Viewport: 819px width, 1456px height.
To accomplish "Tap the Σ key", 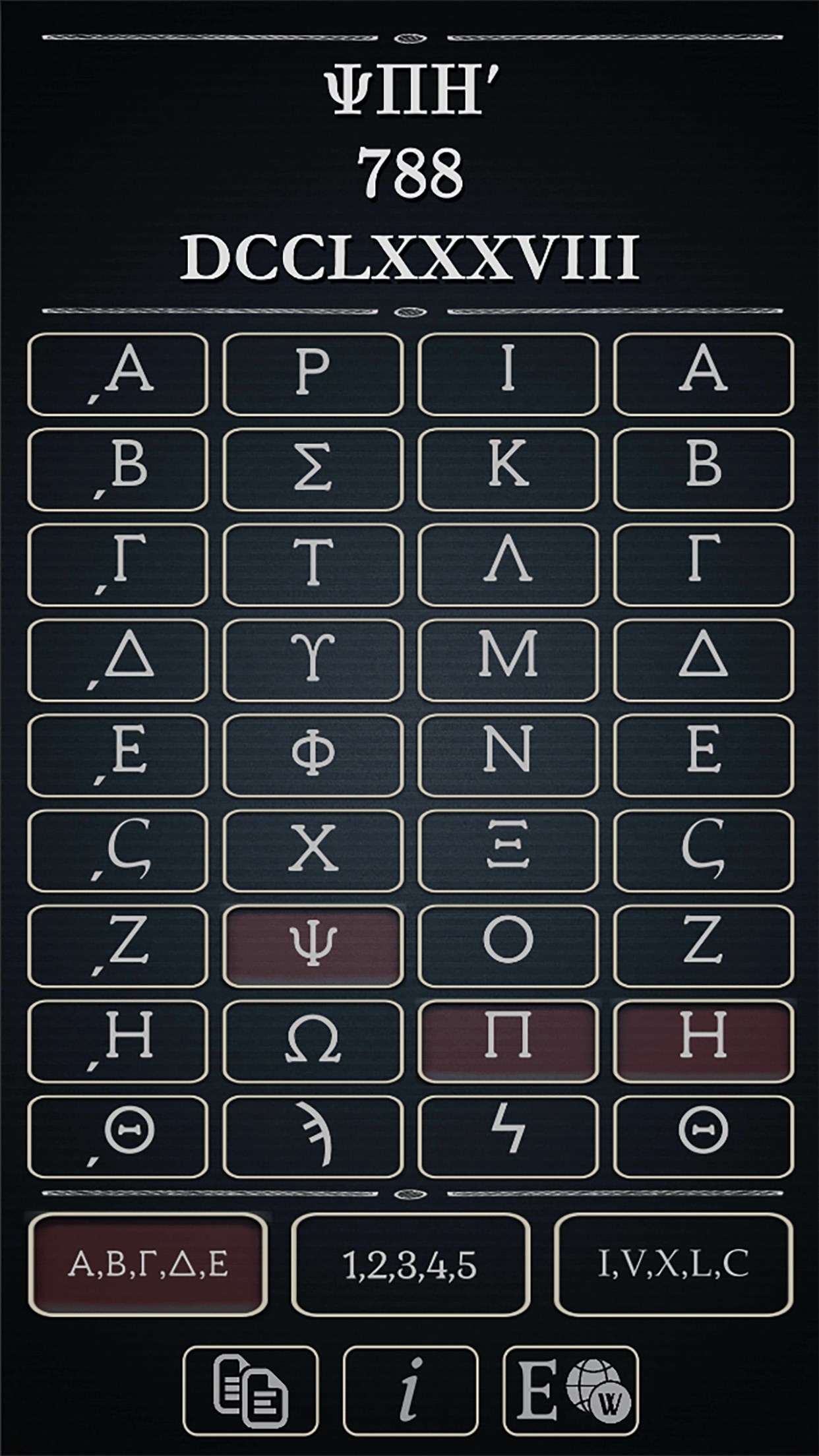I will pyautogui.click(x=313, y=469).
